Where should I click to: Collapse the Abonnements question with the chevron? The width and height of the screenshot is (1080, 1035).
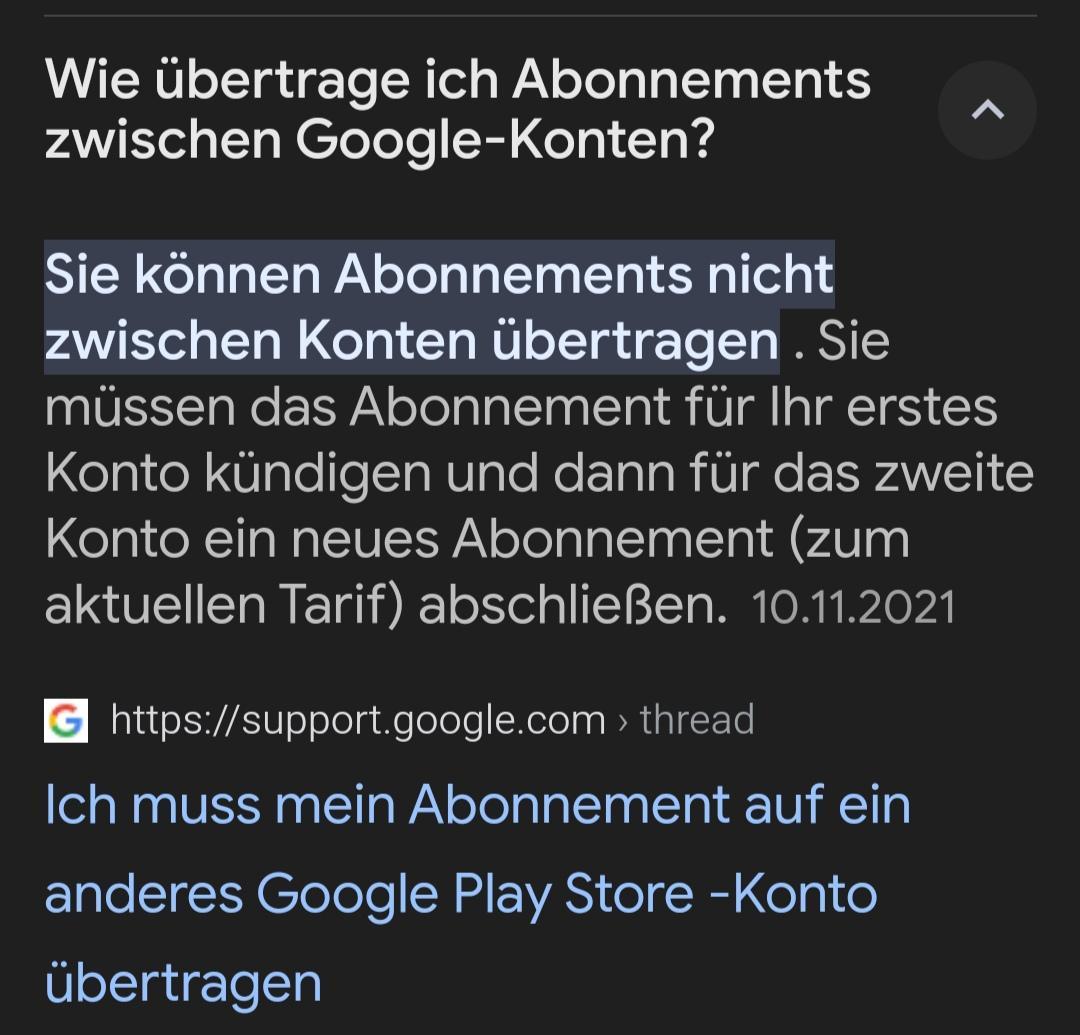[987, 110]
